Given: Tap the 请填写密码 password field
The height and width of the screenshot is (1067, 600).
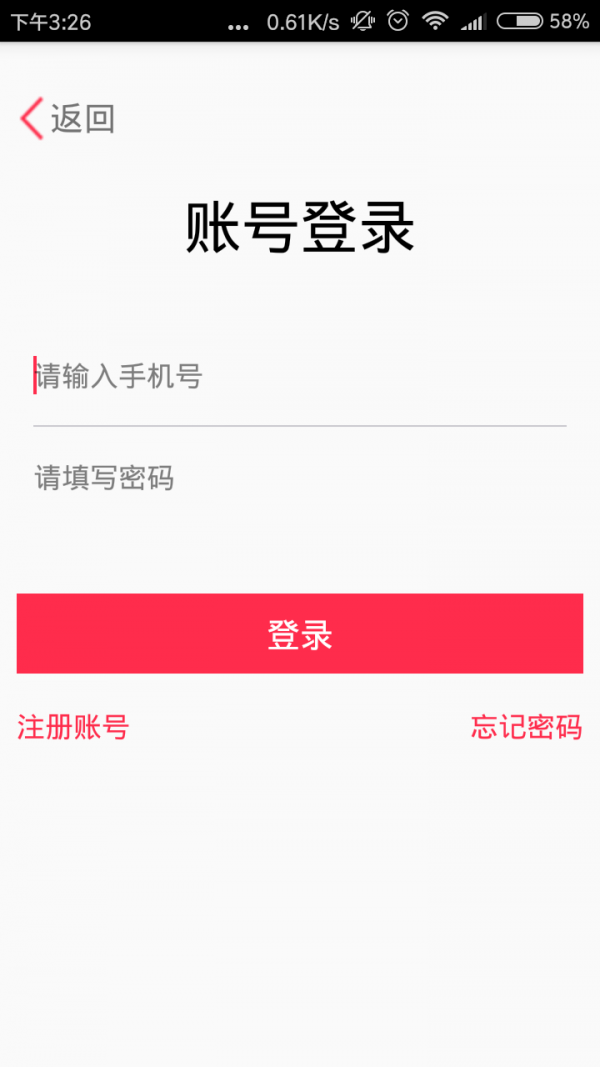Looking at the screenshot, I should 300,478.
